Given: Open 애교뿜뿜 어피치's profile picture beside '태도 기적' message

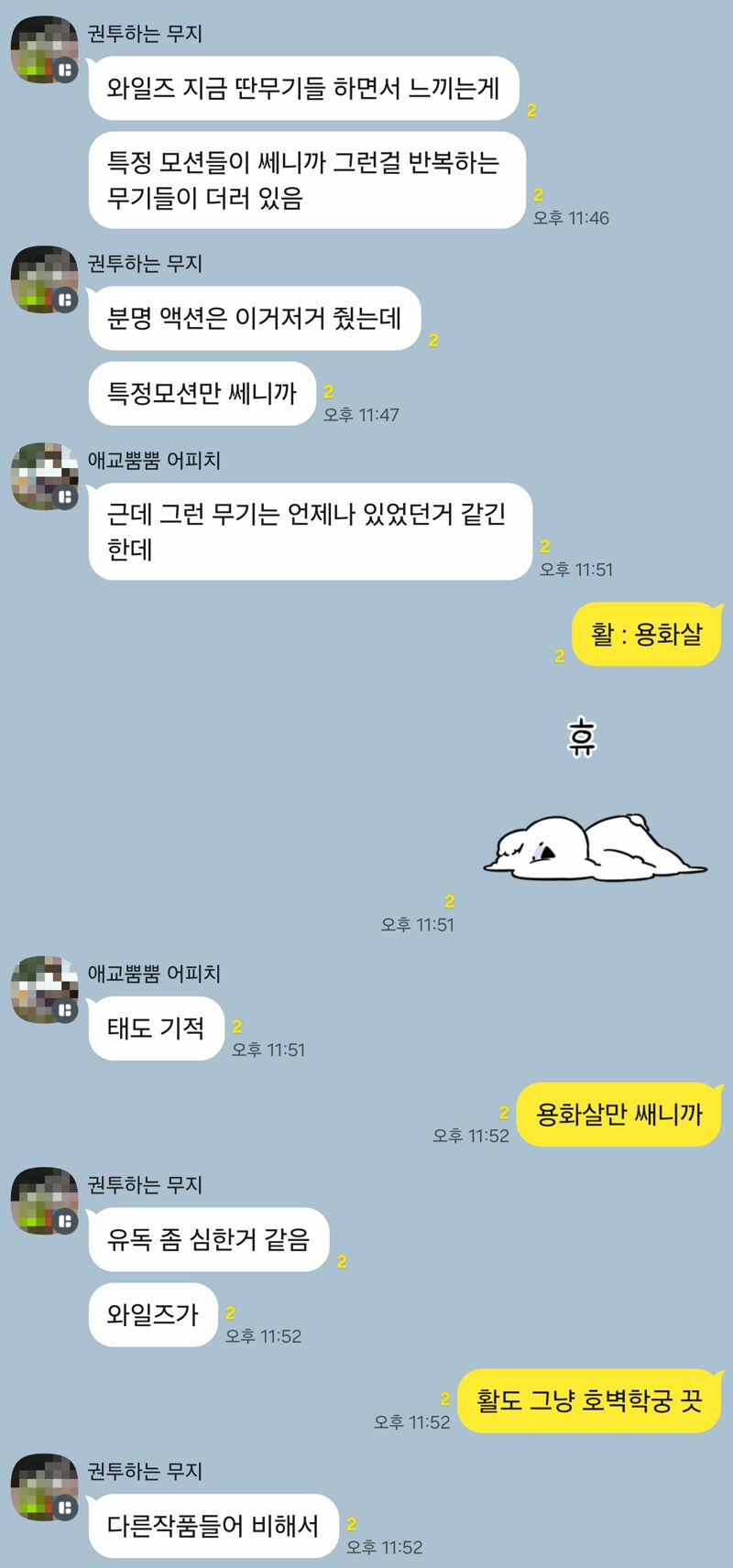Looking at the screenshot, I should coord(44,990).
